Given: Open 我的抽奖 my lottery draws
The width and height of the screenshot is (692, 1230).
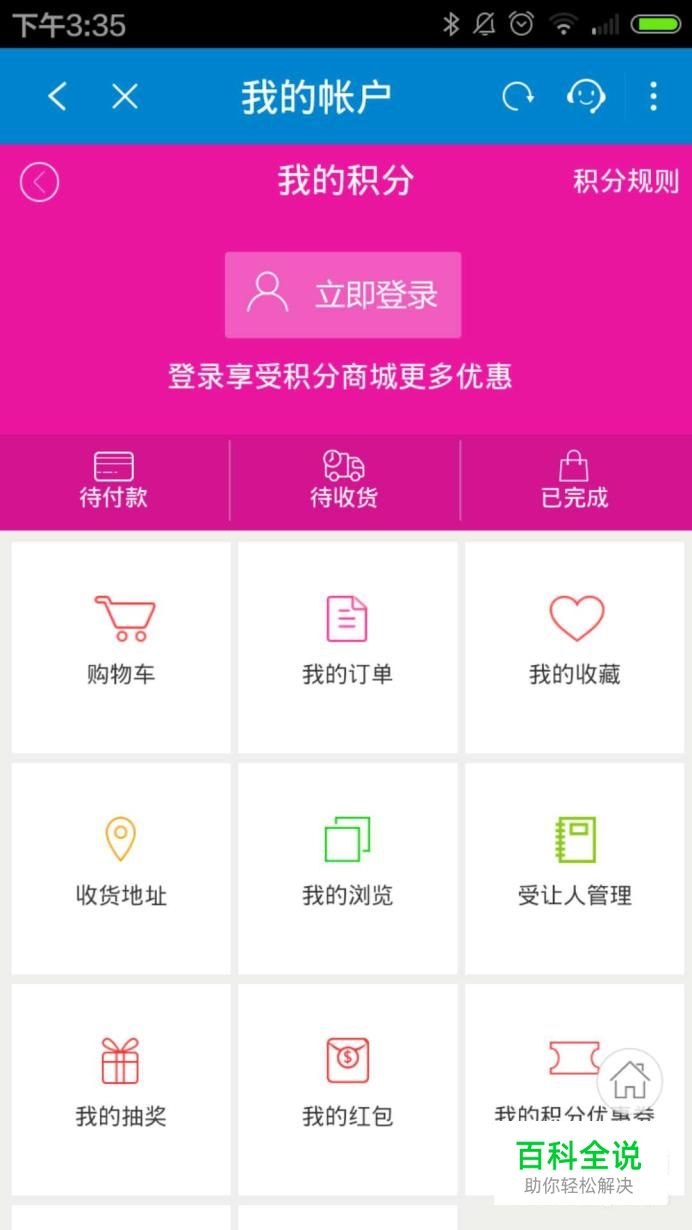Looking at the screenshot, I should pyautogui.click(x=121, y=1088).
